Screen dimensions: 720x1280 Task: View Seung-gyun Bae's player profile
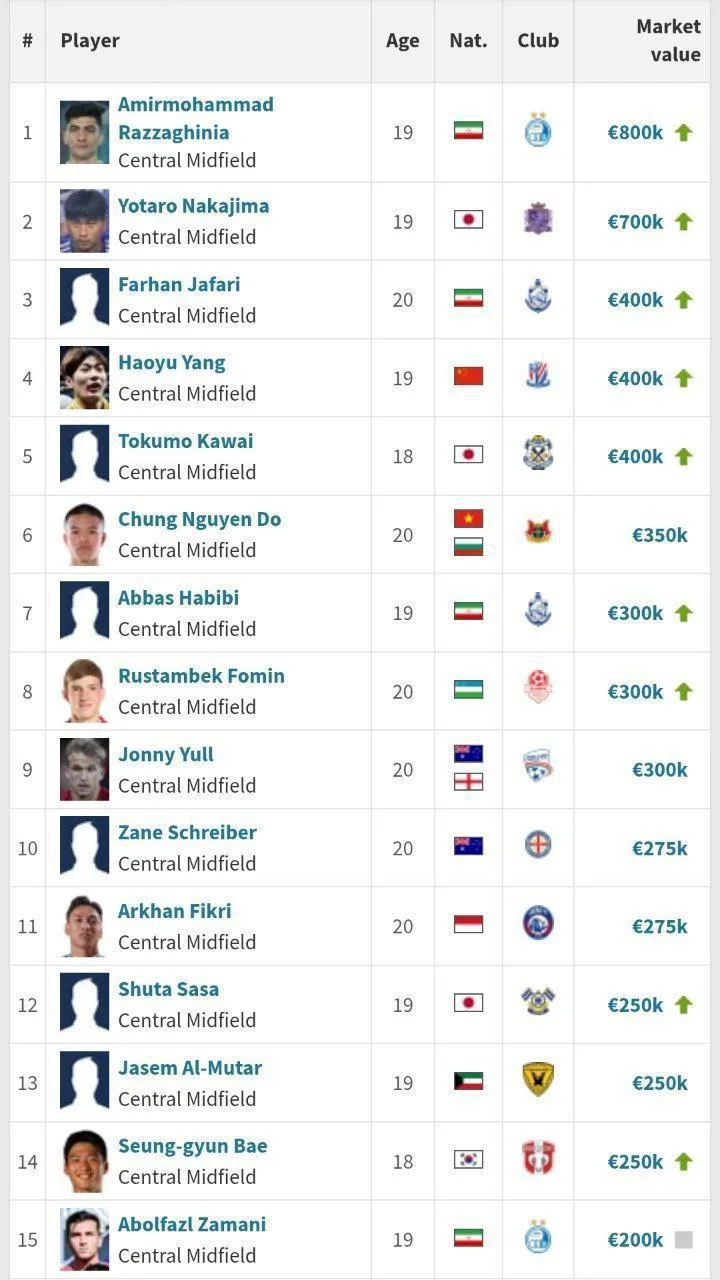tap(192, 1146)
